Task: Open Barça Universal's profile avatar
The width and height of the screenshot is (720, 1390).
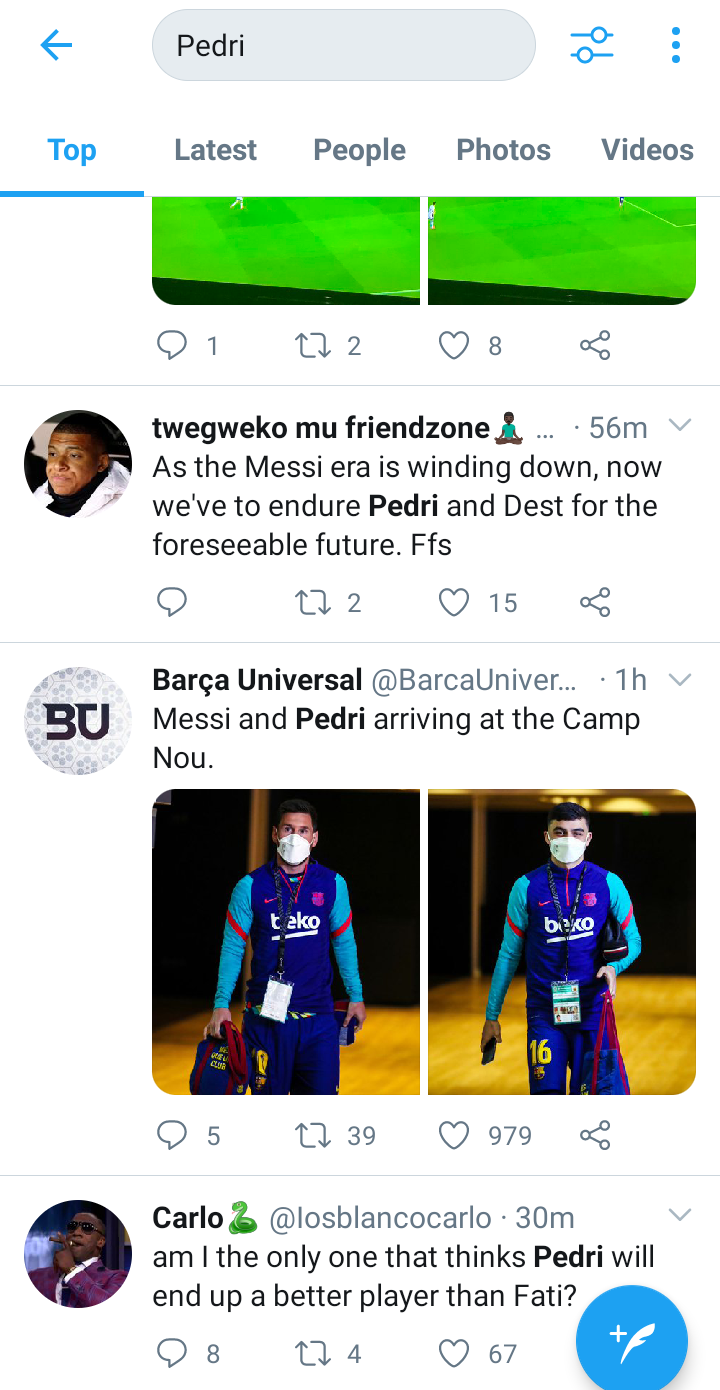Action: point(77,721)
